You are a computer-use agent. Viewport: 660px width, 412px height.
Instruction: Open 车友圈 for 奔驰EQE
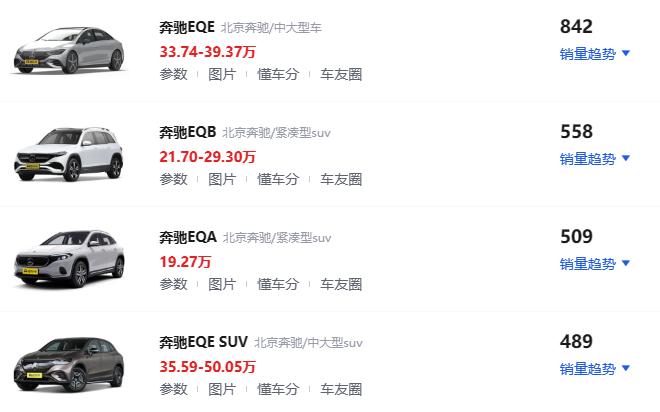coord(341,74)
